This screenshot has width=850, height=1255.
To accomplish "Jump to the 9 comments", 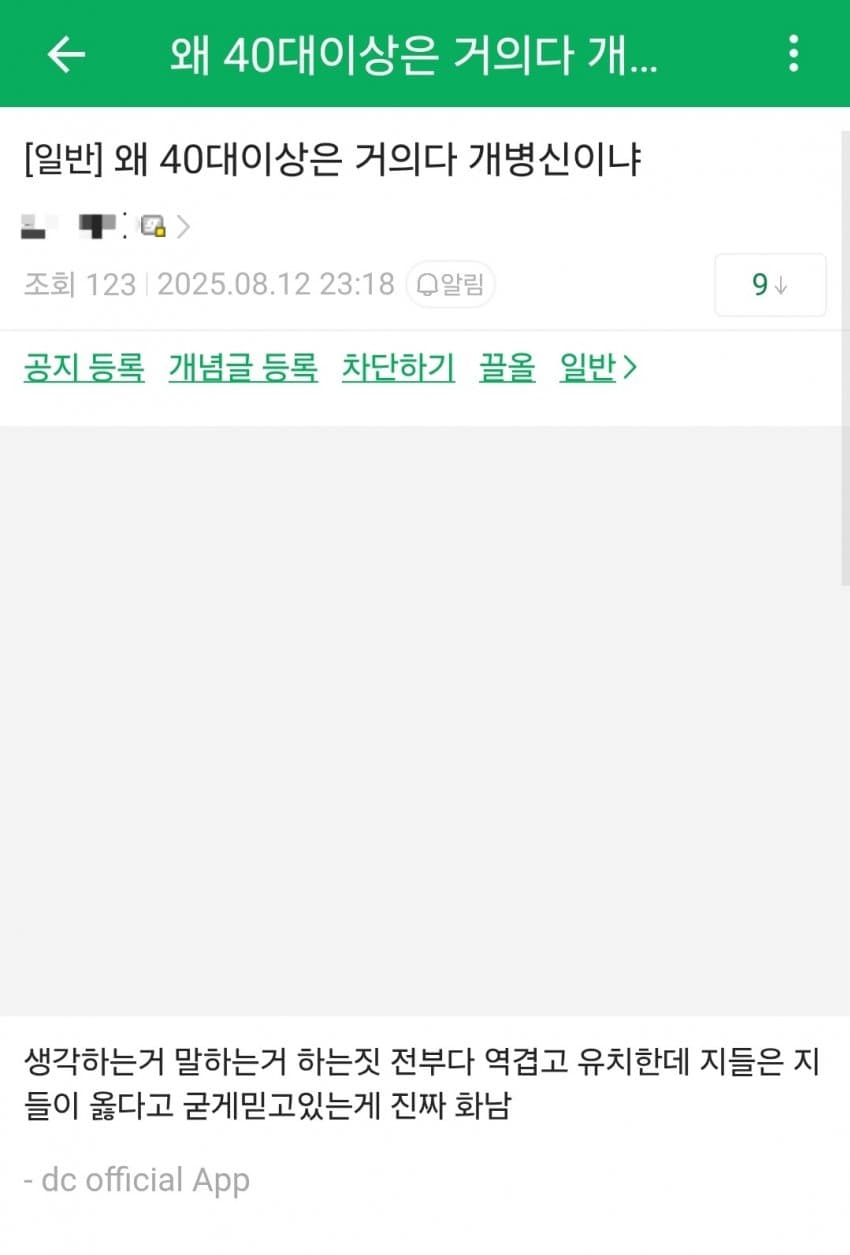I will pos(769,285).
